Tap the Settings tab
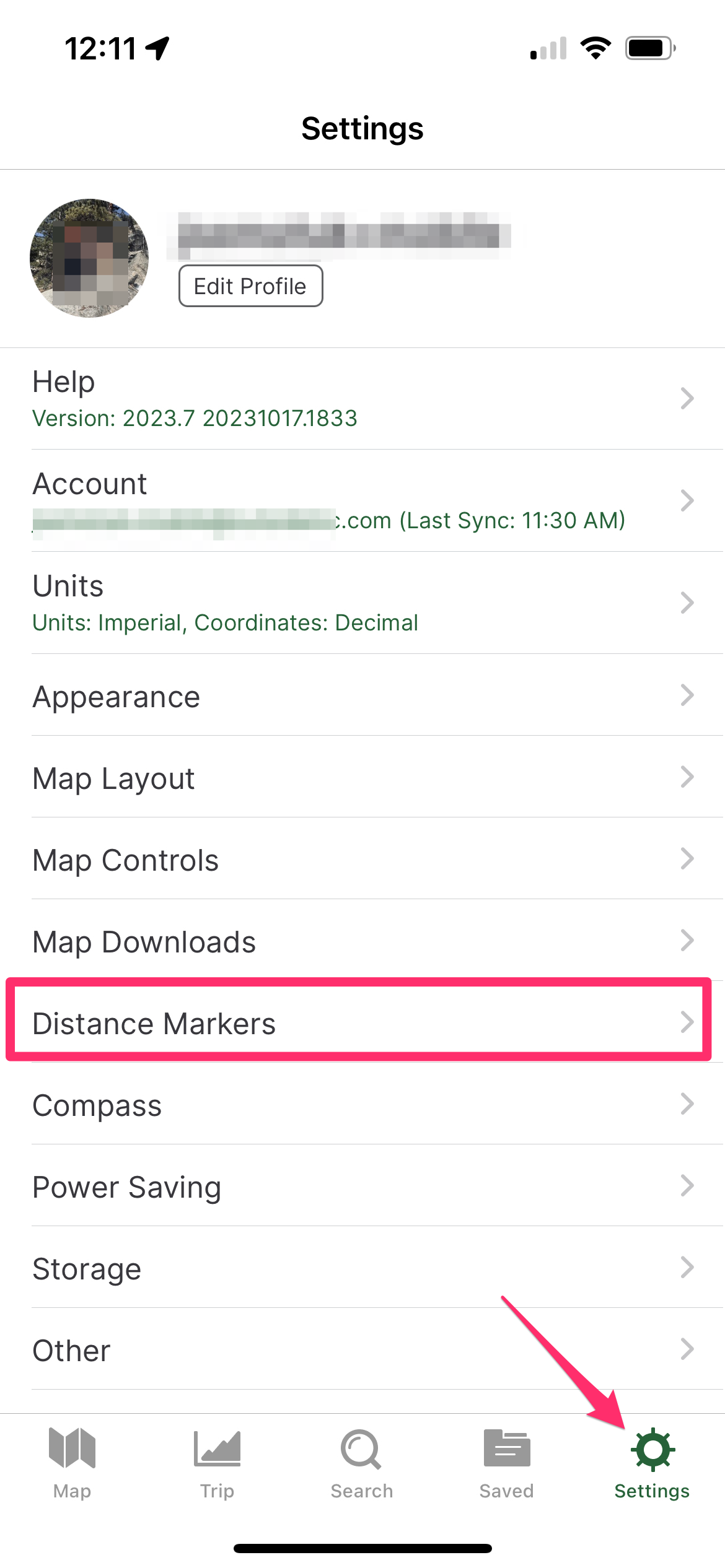 pyautogui.click(x=652, y=1464)
